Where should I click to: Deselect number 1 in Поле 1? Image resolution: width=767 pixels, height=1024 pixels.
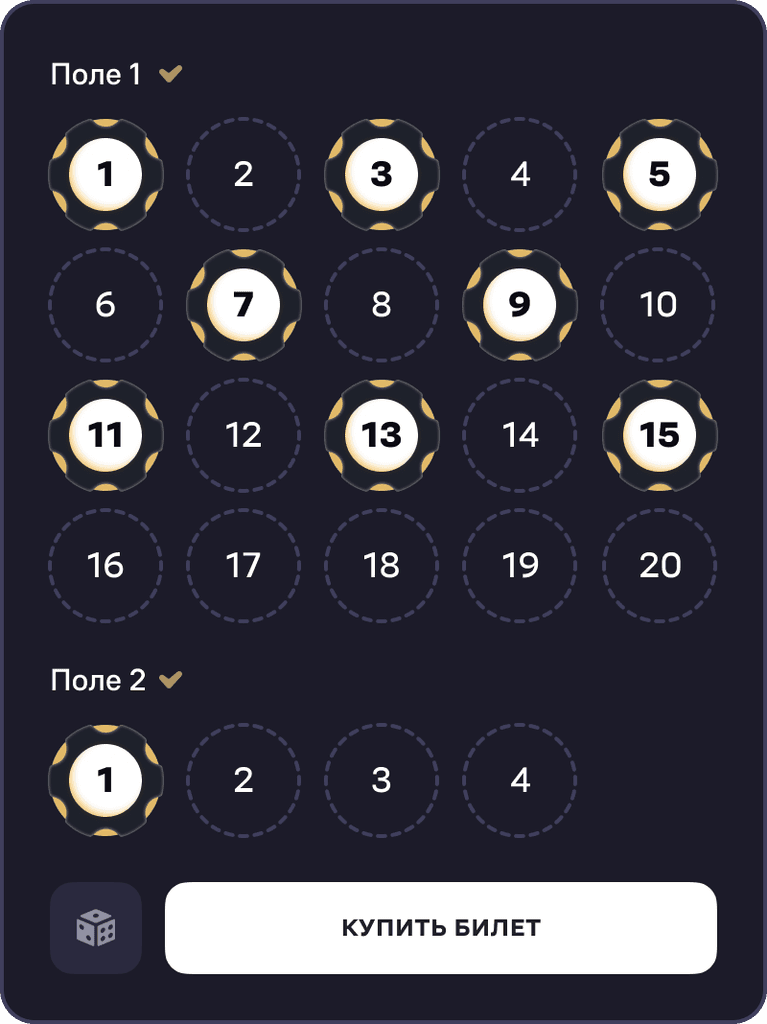point(106,175)
